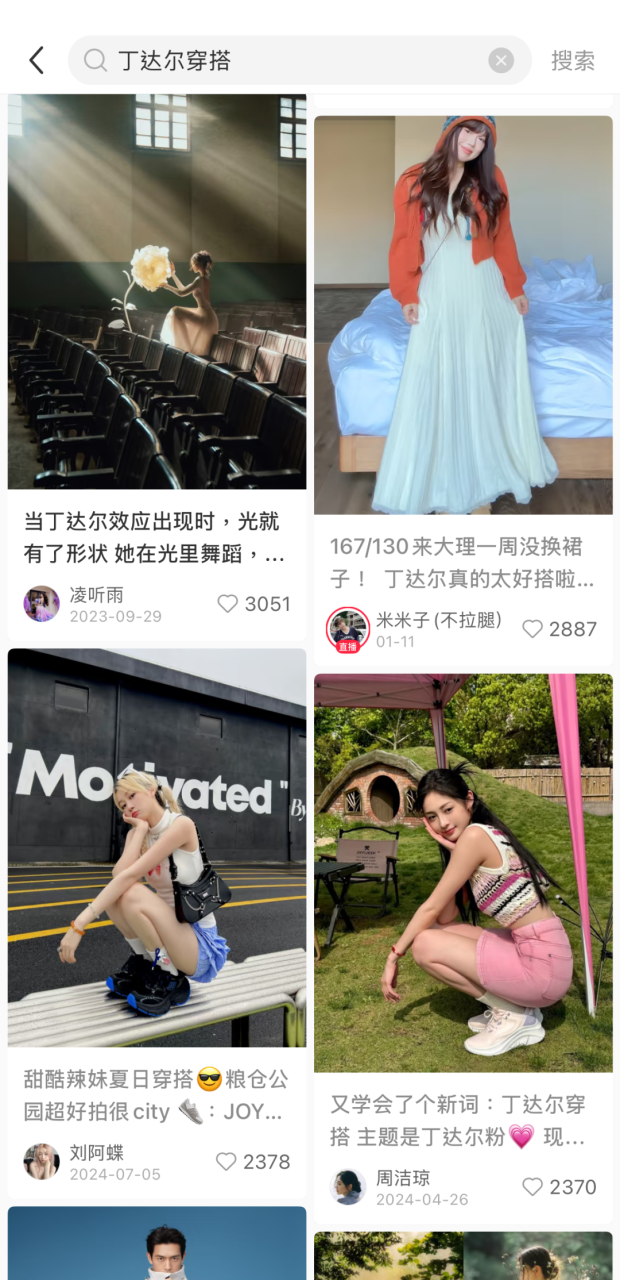The width and height of the screenshot is (620, 1280).
Task: Open the white dress post by 米米子
Action: (x=463, y=315)
